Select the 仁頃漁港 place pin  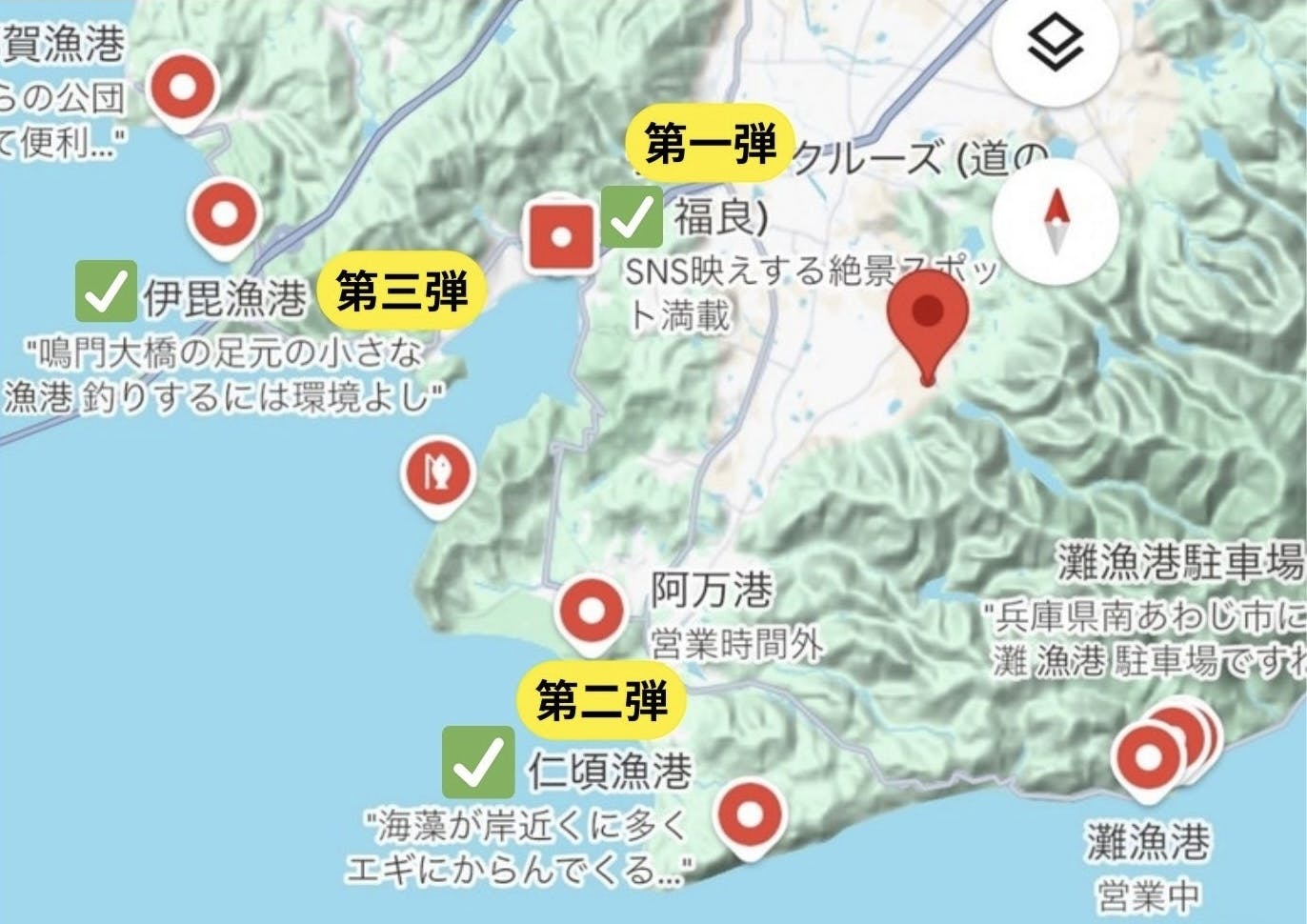click(x=750, y=815)
